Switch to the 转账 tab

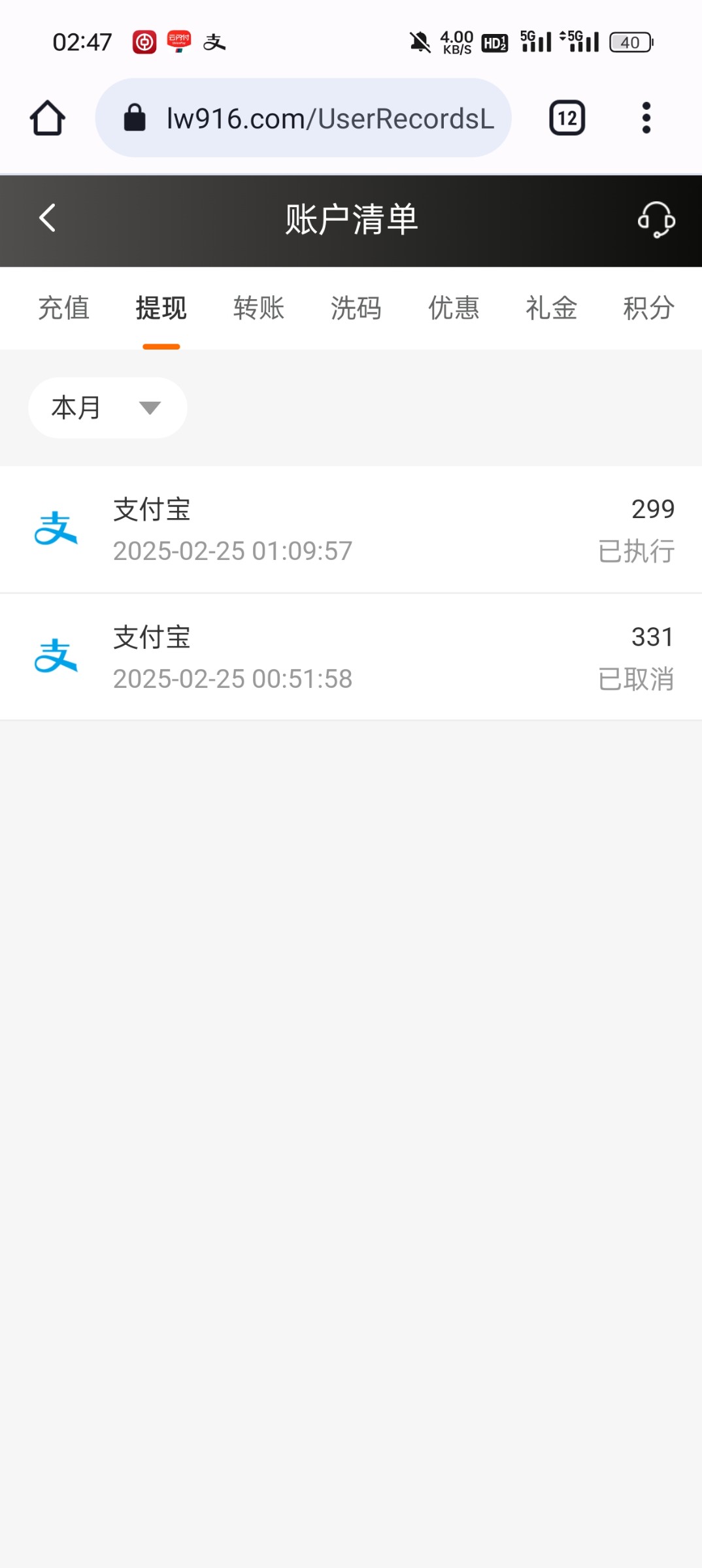pos(259,308)
